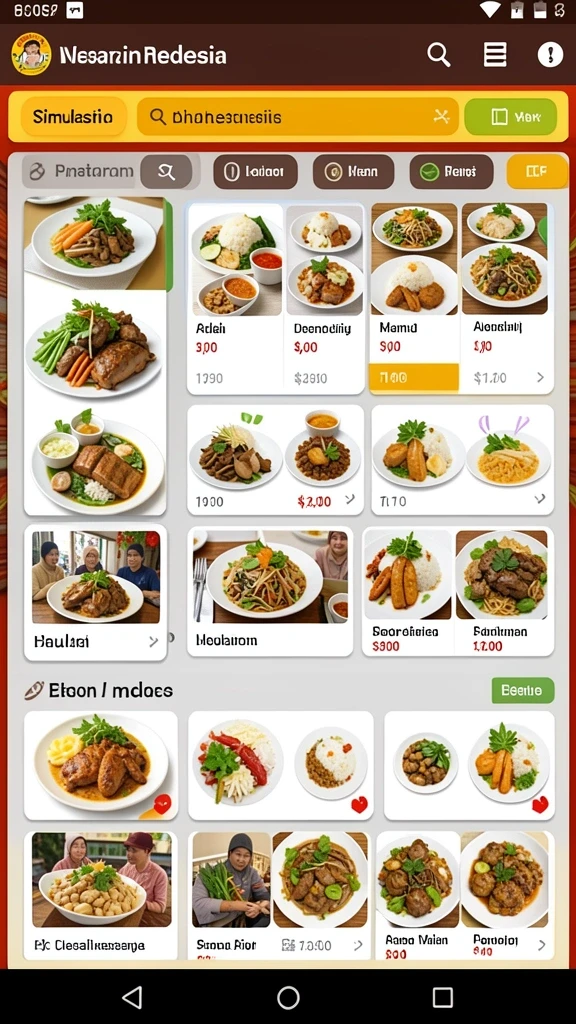This screenshot has width=576, height=1024.
Task: Select the Simulastio button
Action: click(73, 117)
